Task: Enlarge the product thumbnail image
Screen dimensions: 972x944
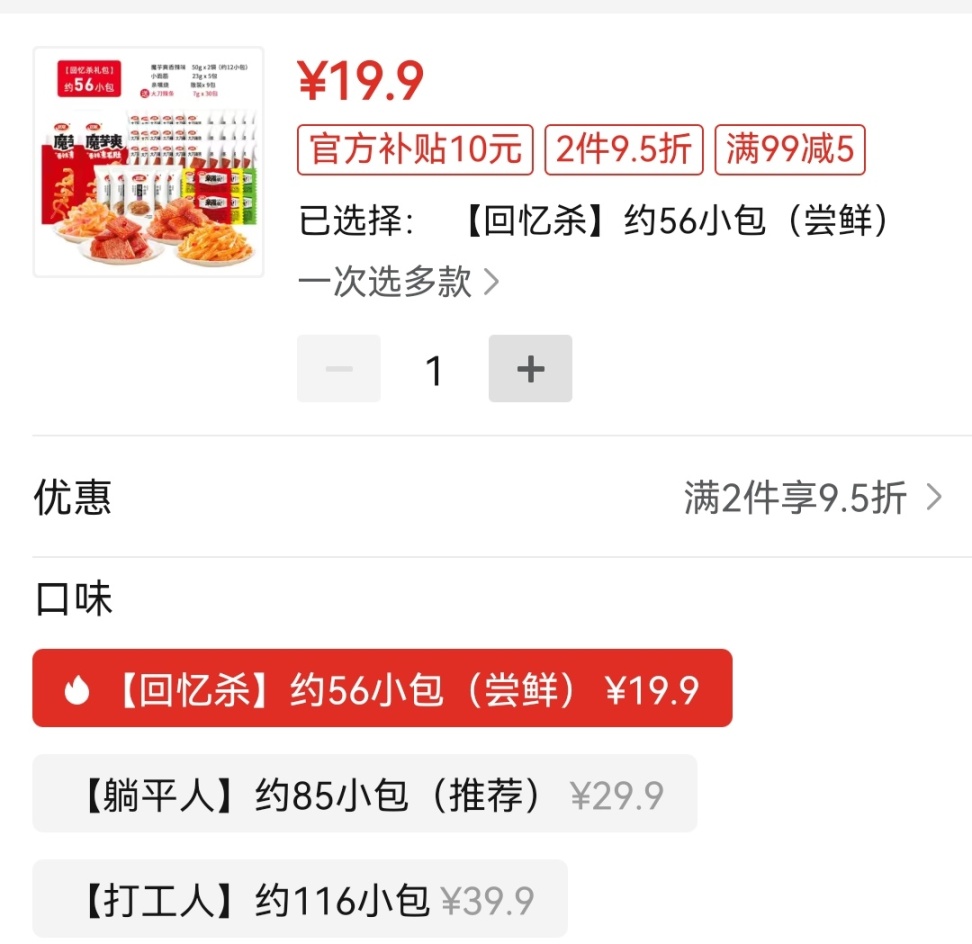Action: click(148, 161)
